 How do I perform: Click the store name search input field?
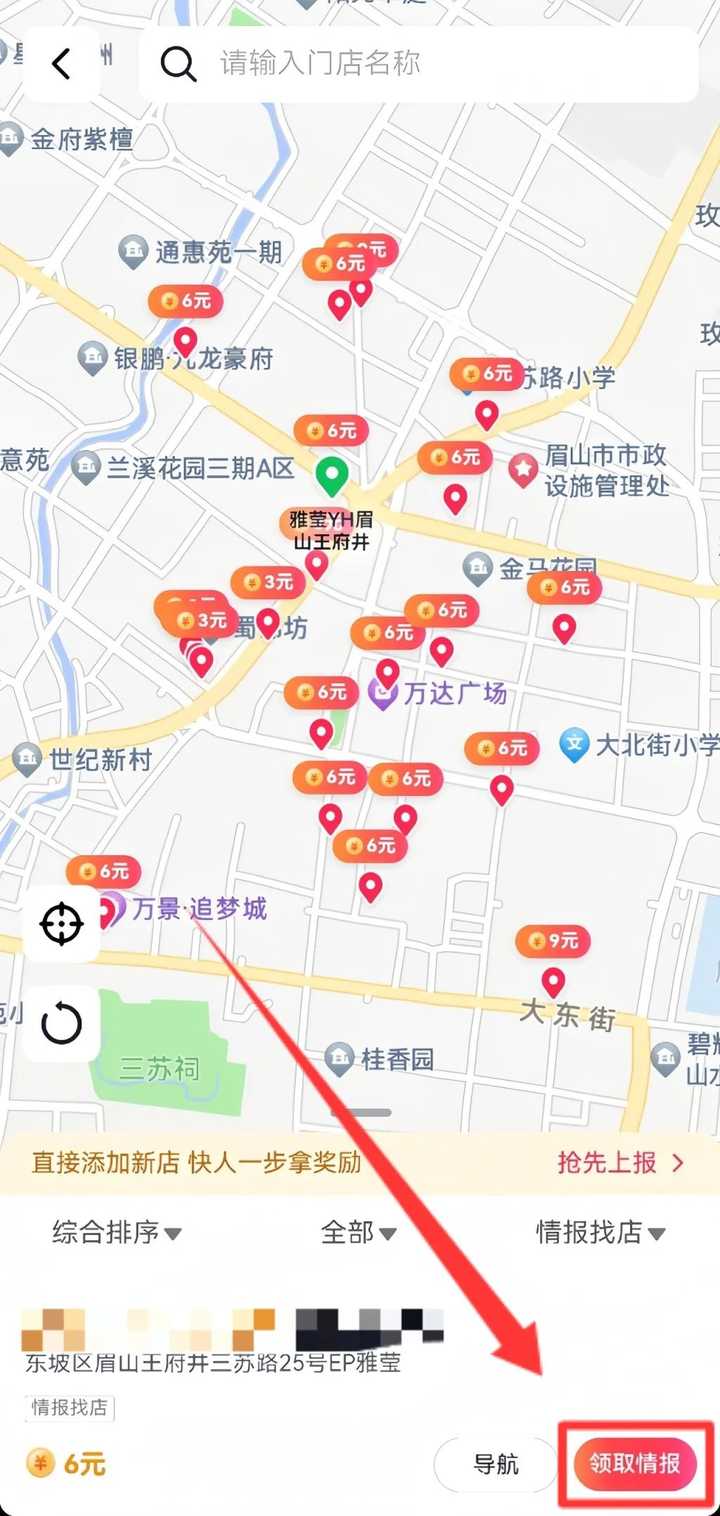coord(420,64)
